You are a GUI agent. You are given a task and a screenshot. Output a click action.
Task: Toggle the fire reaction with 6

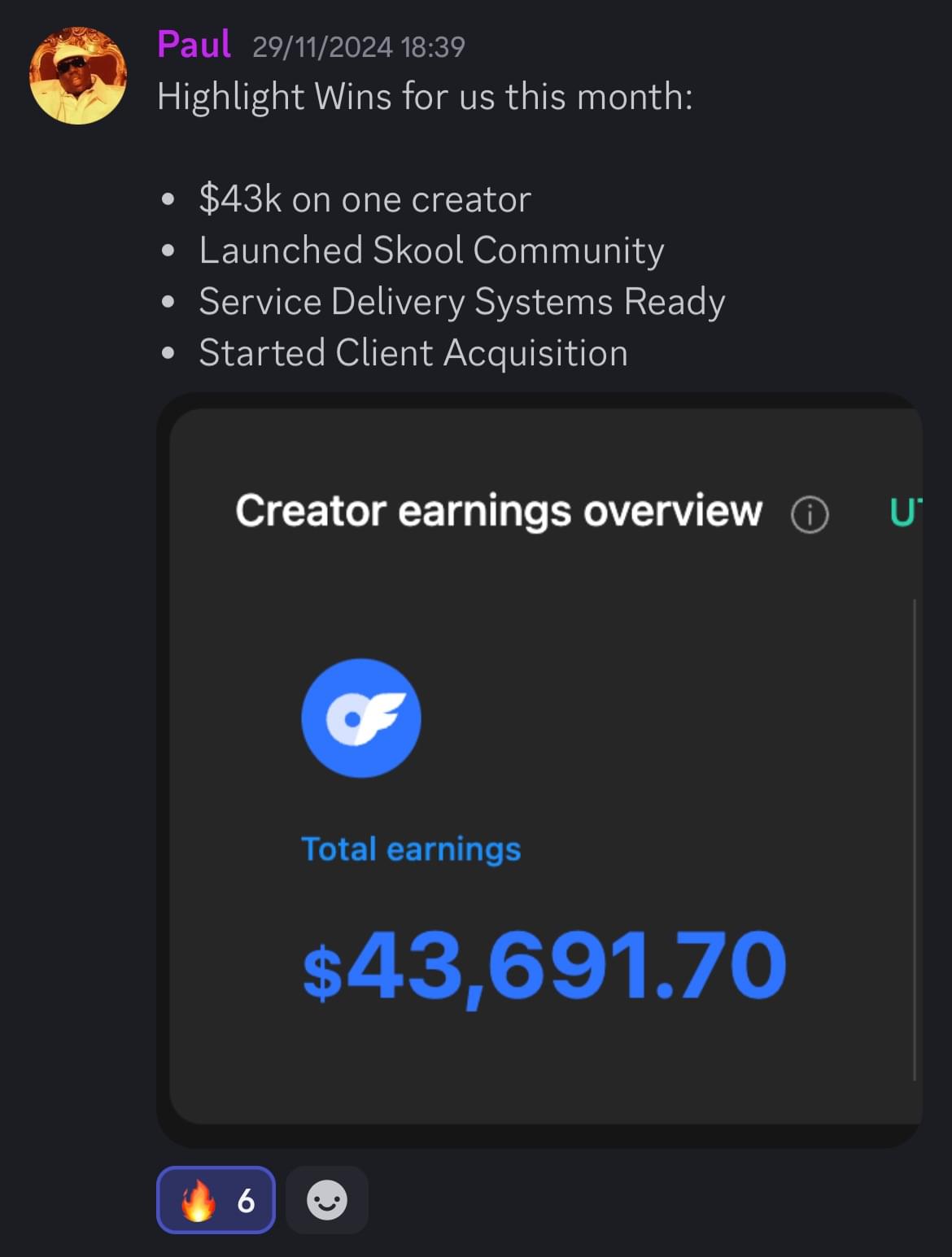216,1200
